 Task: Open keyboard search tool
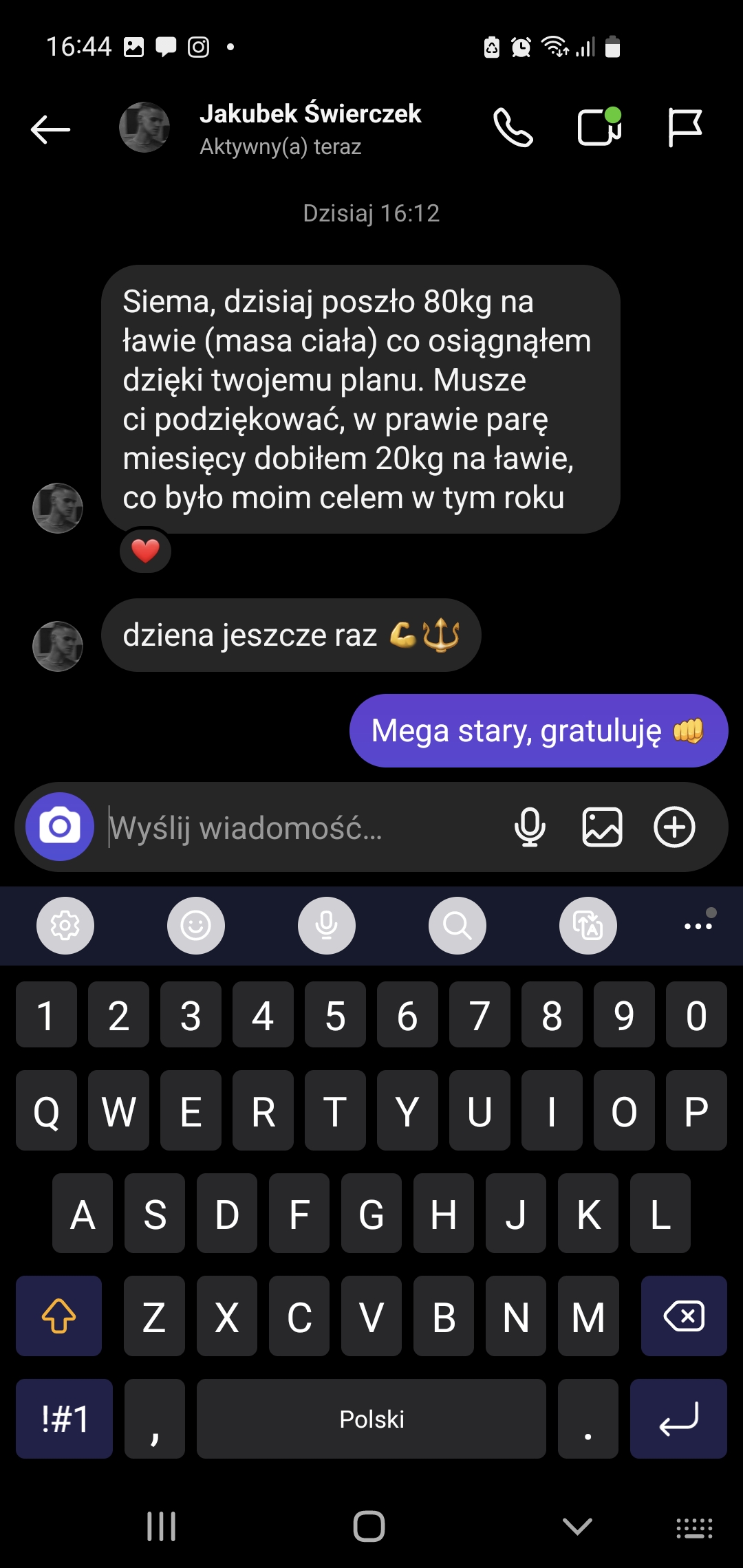[x=457, y=926]
